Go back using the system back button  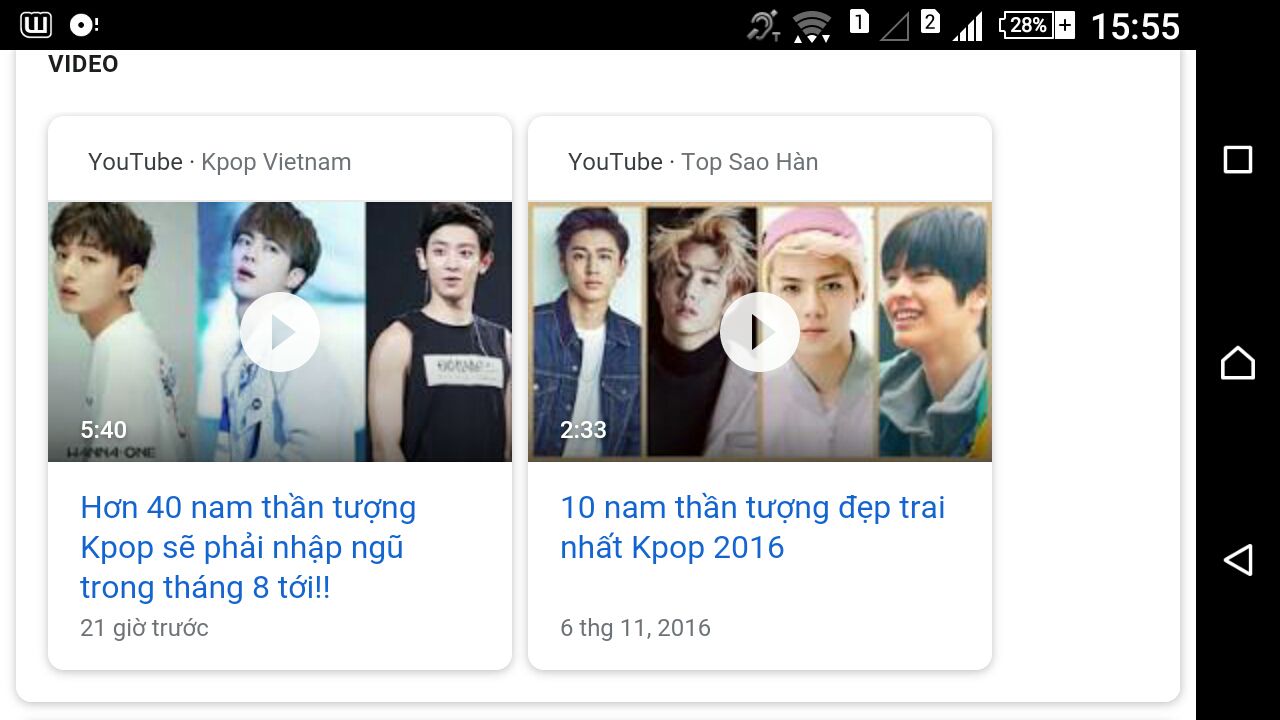1238,560
